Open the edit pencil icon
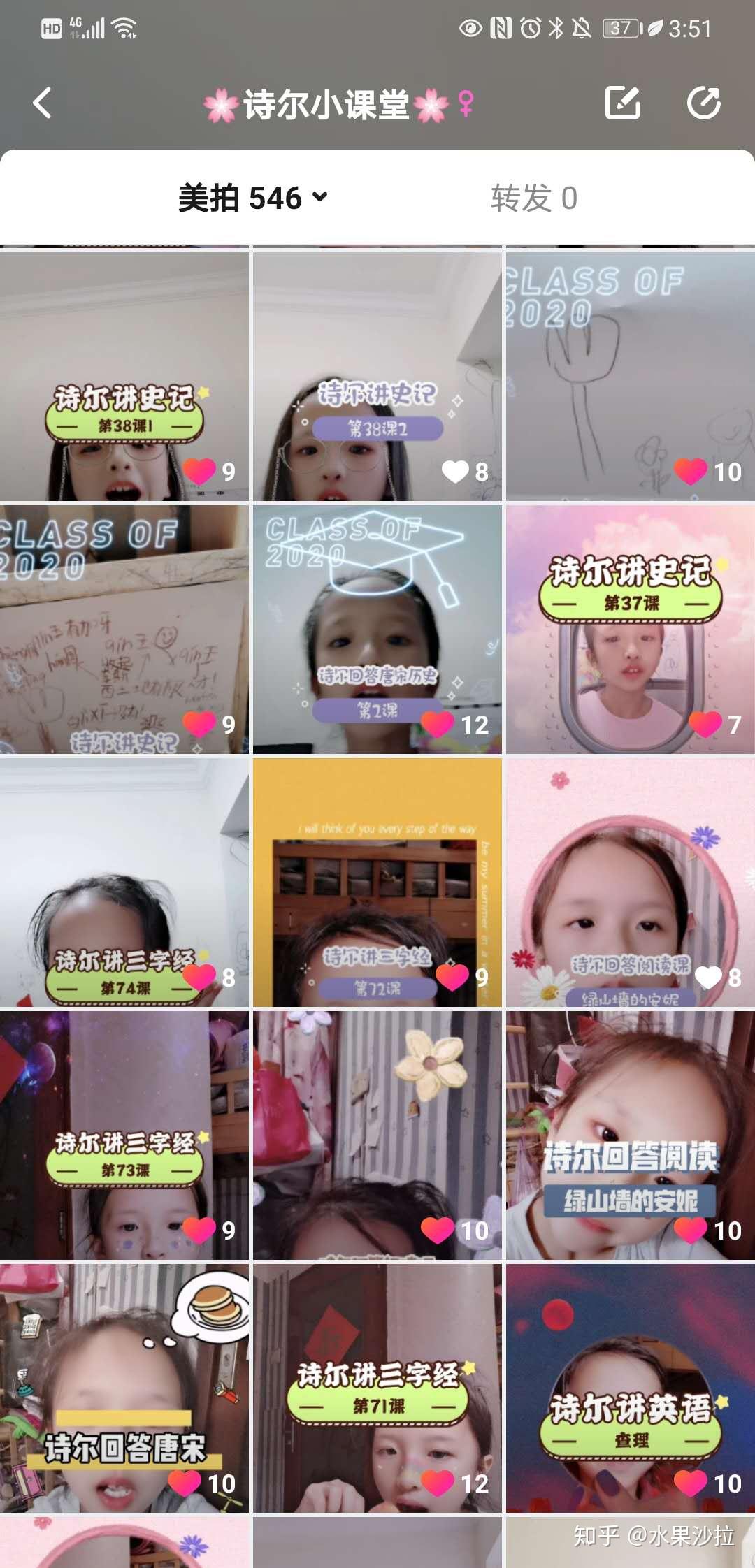The image size is (755, 1568). point(623,103)
